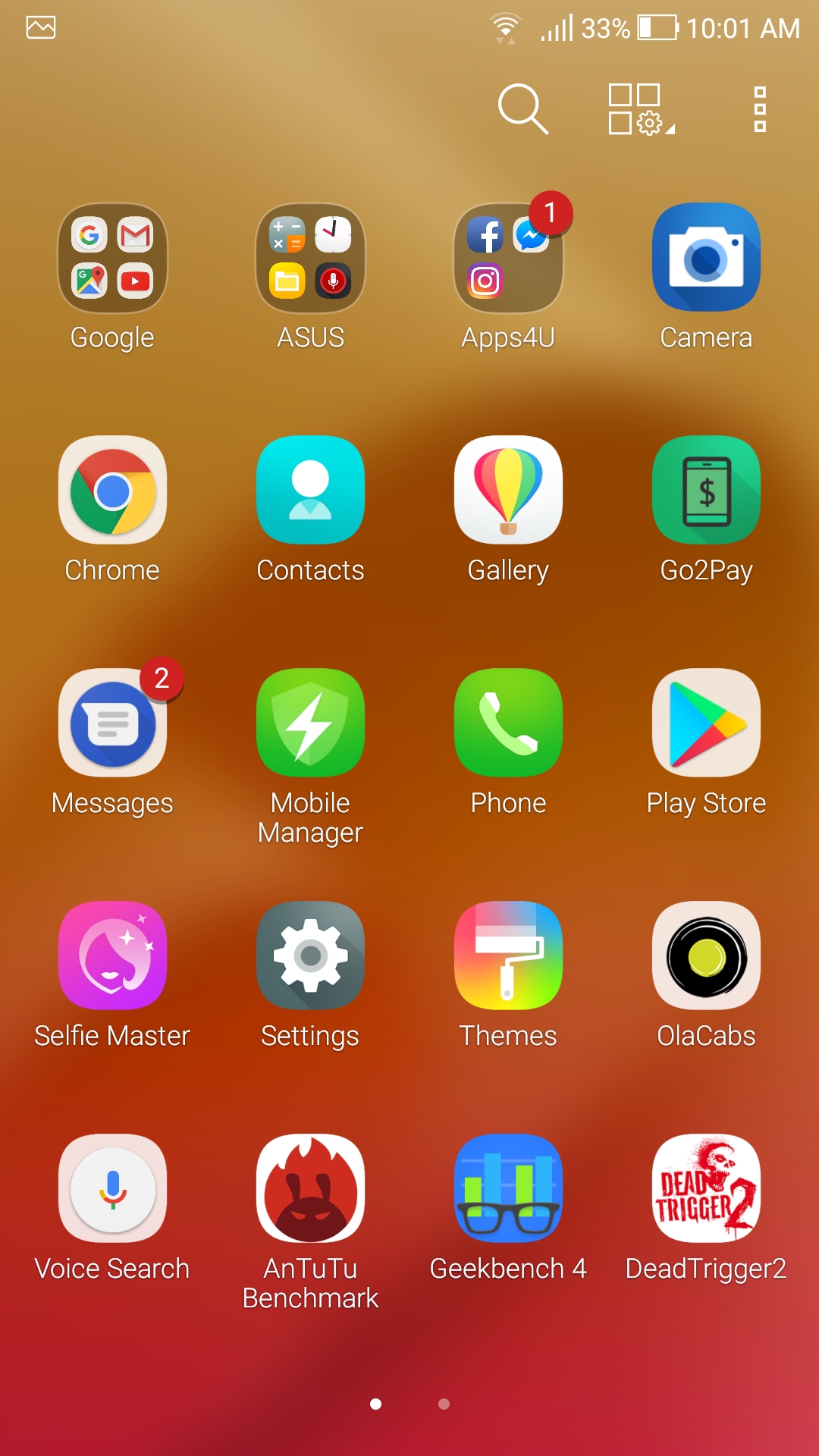819x1456 pixels.
Task: Open Messages with 2 unread
Action: [x=113, y=723]
